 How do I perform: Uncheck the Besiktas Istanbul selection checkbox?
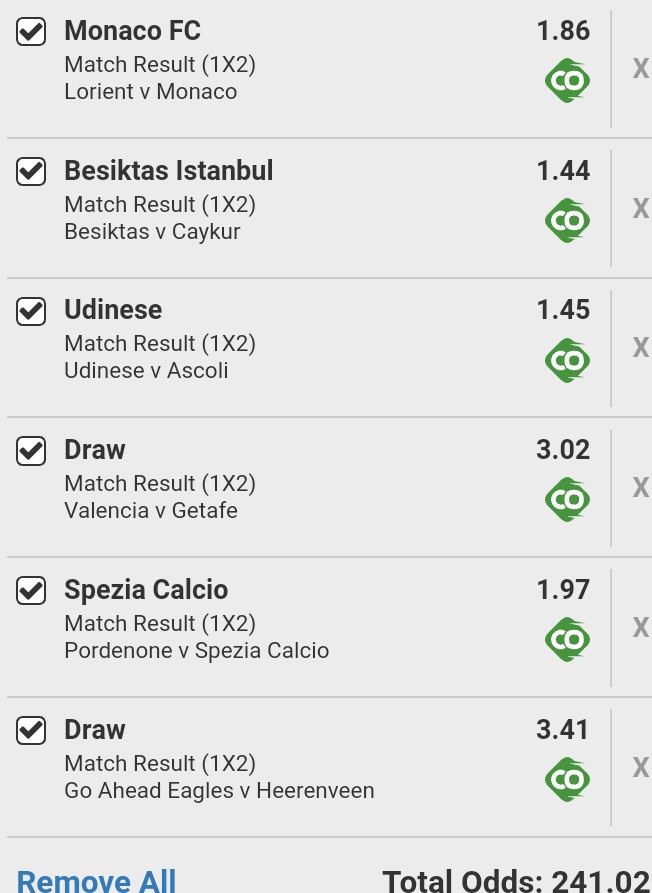click(31, 172)
